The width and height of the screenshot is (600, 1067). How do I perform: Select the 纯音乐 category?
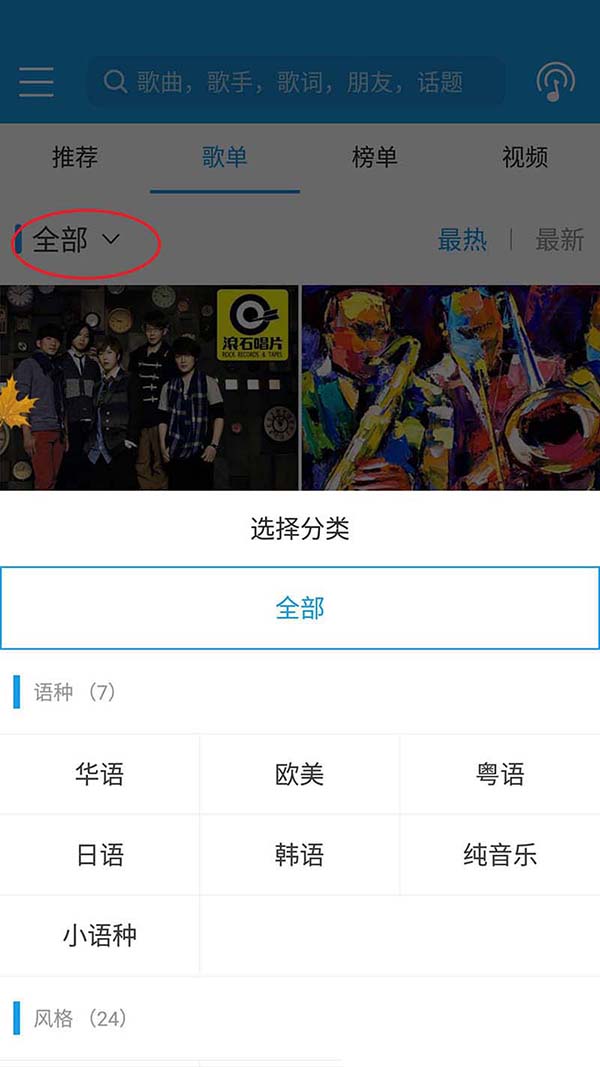[500, 855]
